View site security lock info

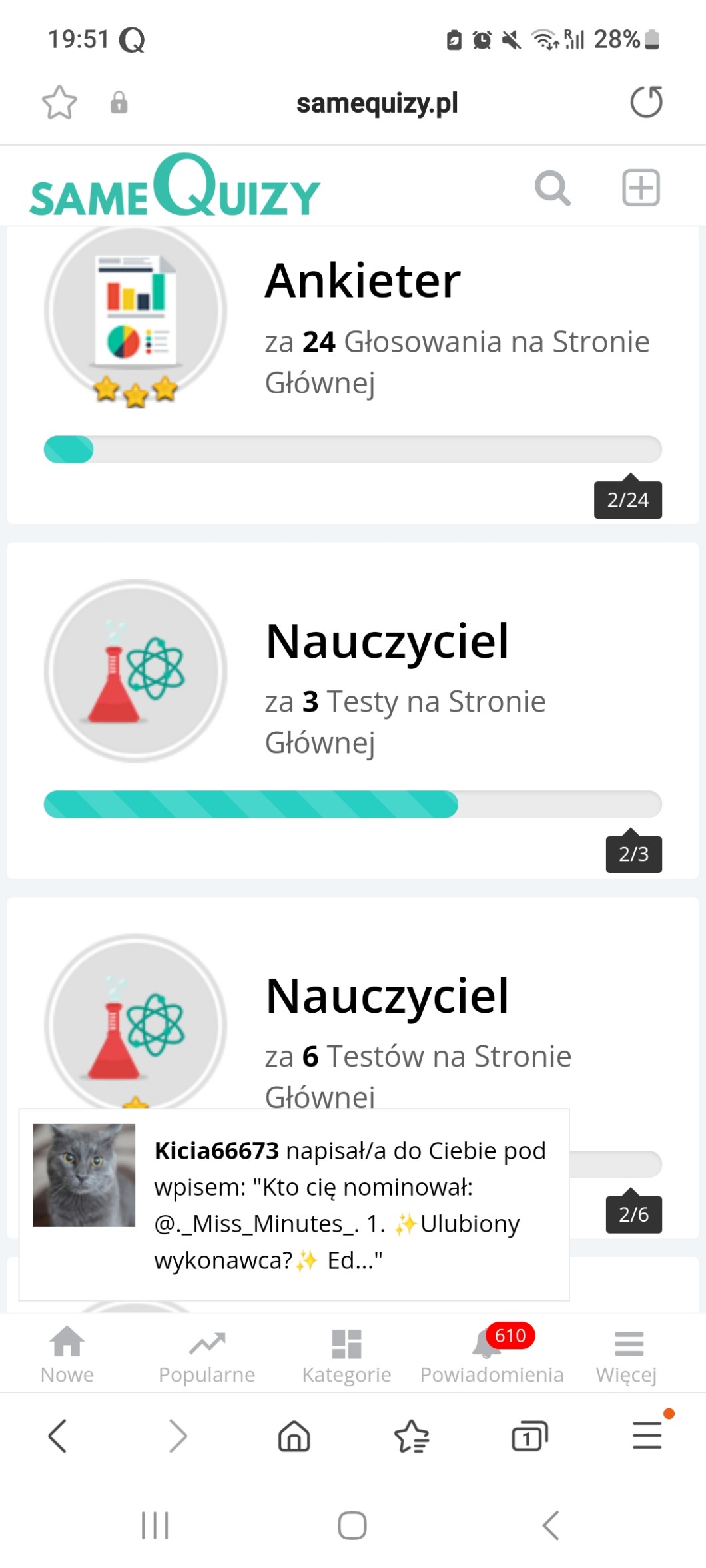[x=119, y=103]
